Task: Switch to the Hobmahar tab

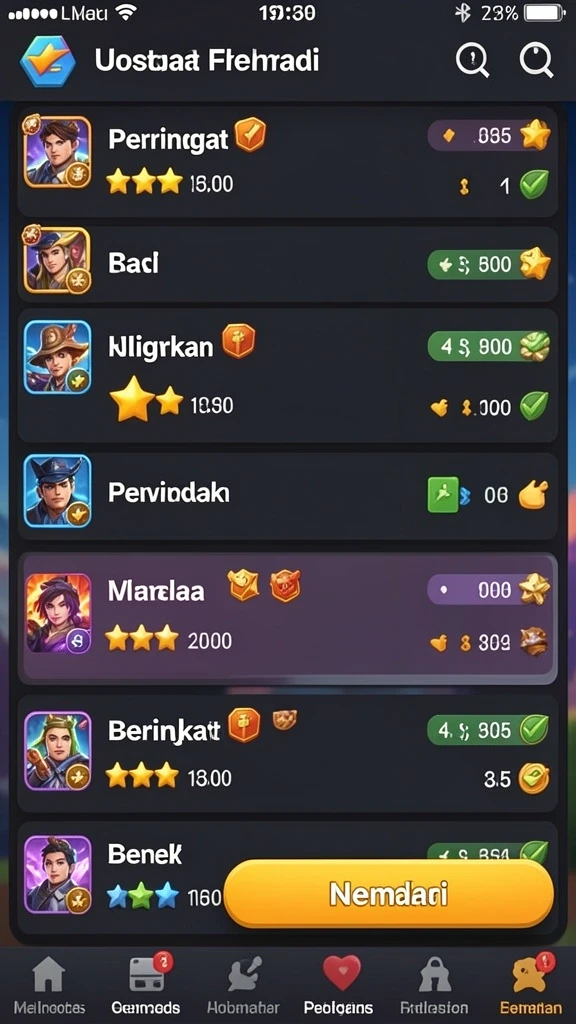Action: coord(243,985)
